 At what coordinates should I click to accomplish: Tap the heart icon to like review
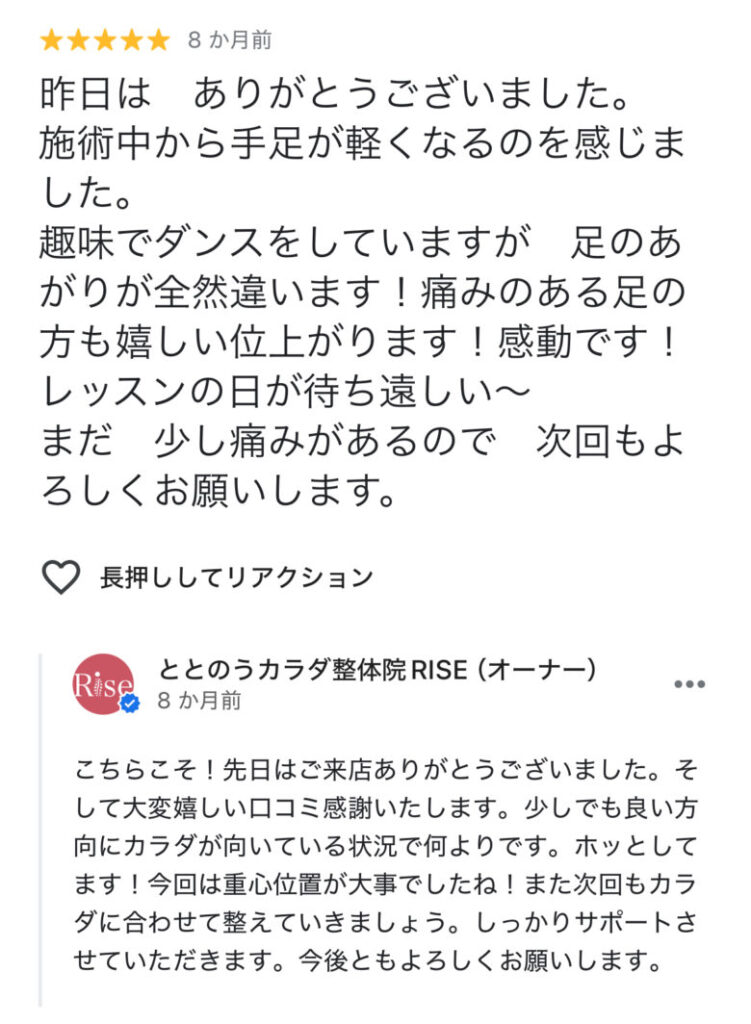(61, 577)
